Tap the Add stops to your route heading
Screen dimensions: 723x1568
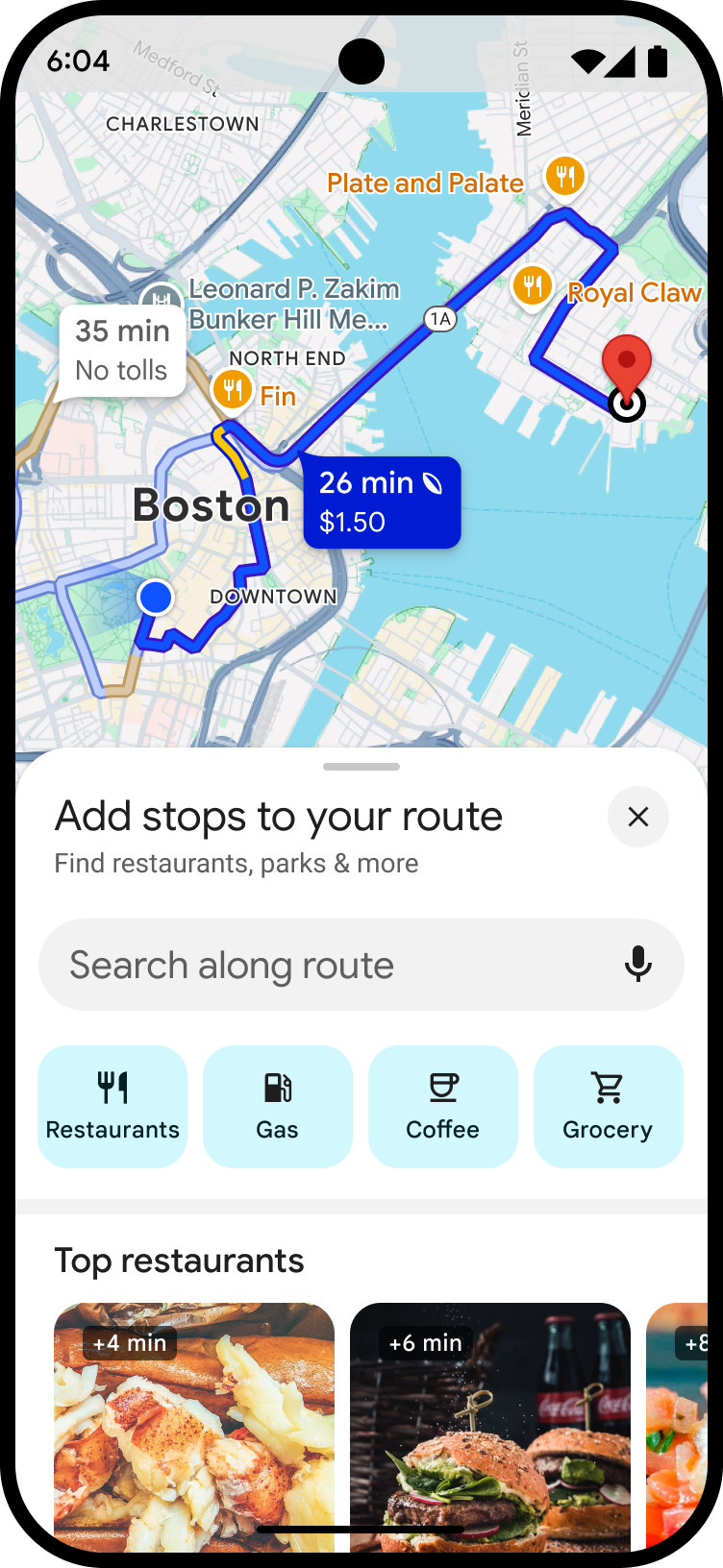(280, 816)
